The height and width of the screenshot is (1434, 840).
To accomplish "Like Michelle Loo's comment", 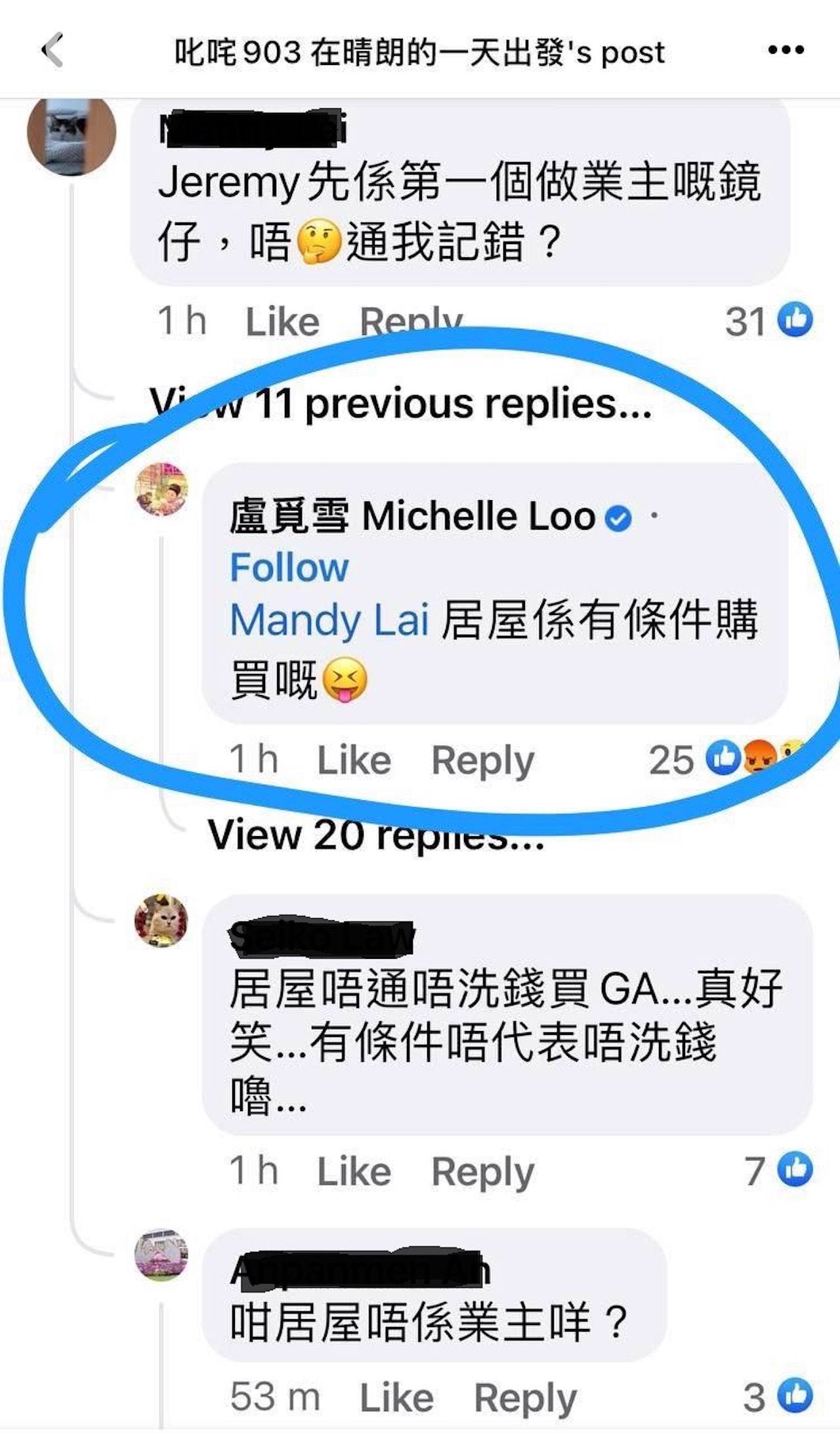I will [354, 760].
